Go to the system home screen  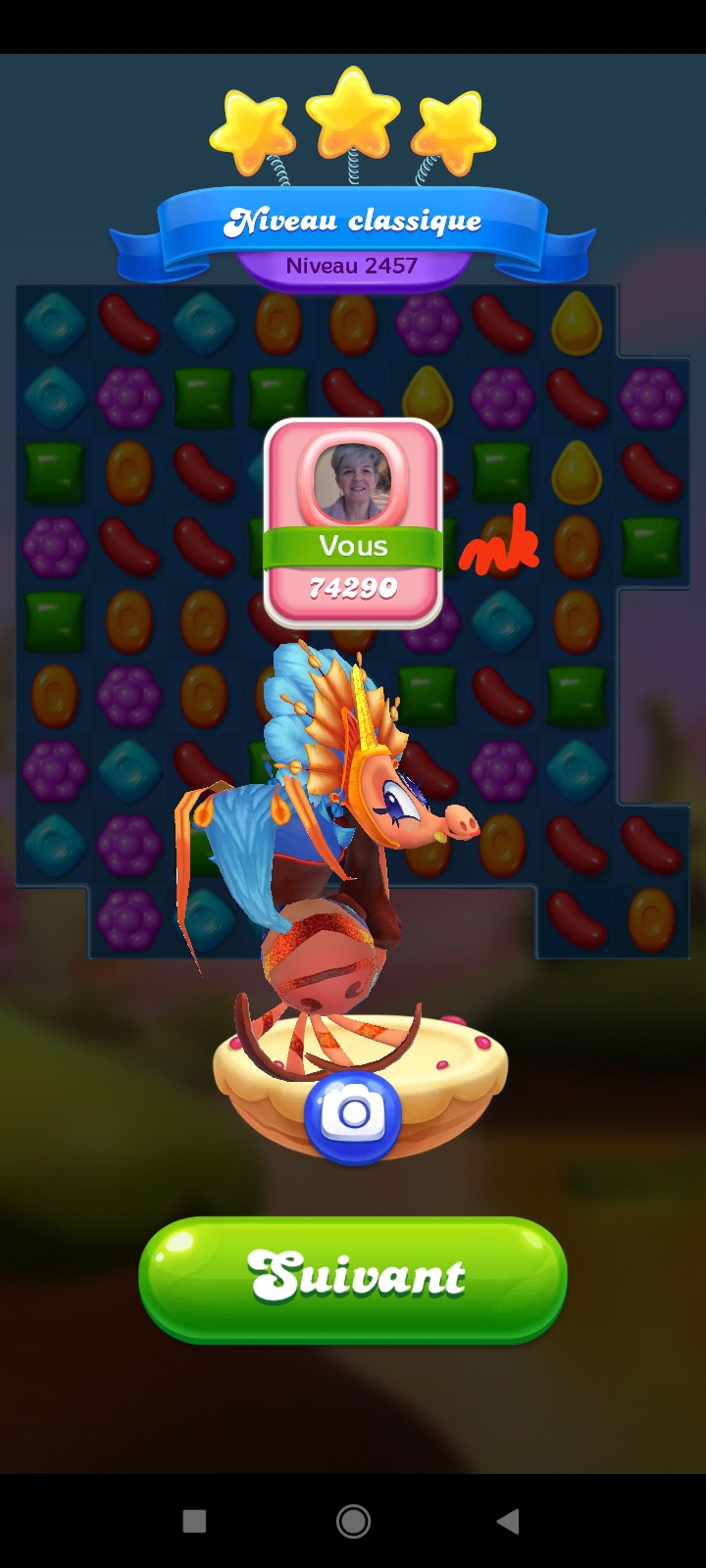[353, 1521]
